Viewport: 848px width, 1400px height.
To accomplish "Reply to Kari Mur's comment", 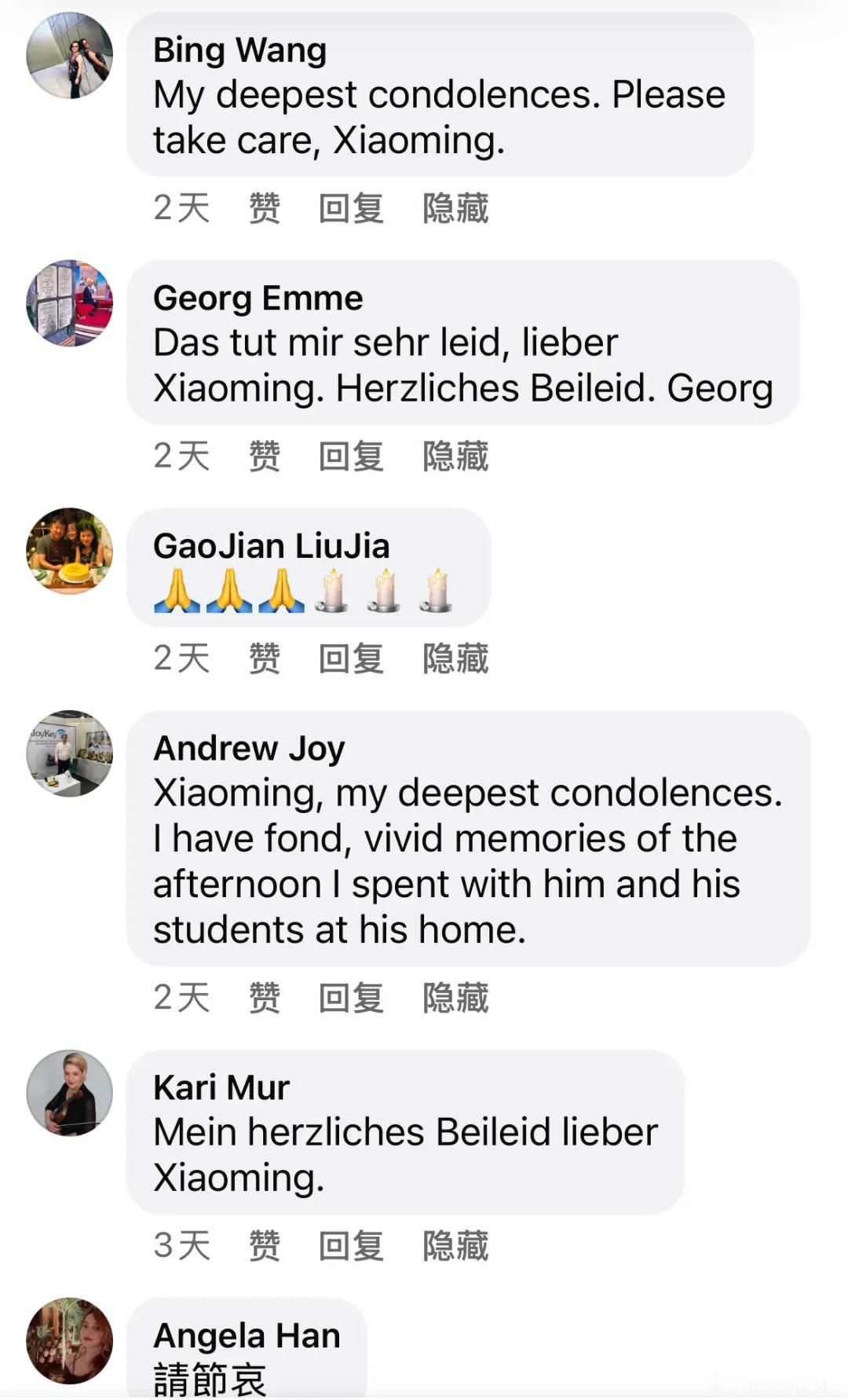I will 351,1246.
